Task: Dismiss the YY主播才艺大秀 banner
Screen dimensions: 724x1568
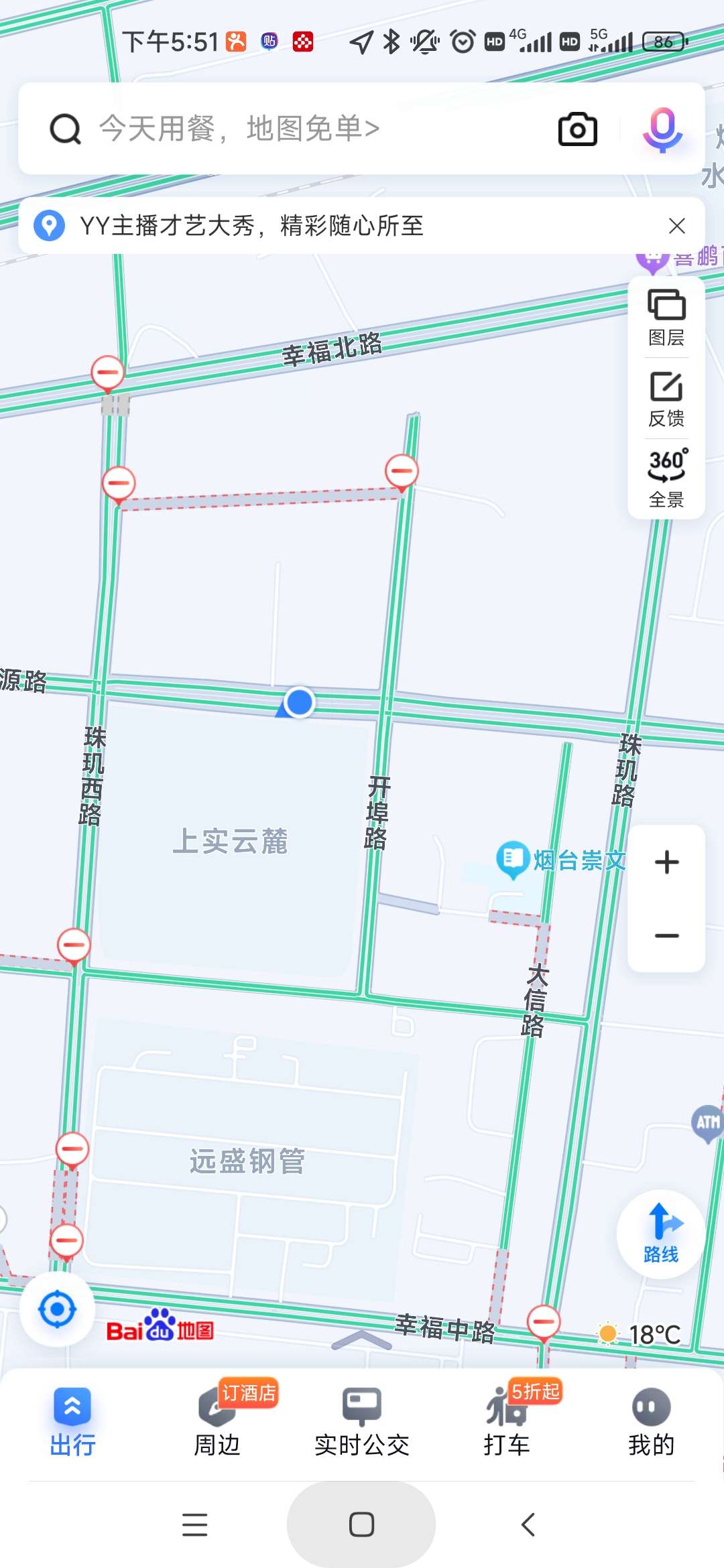Action: 677,226
